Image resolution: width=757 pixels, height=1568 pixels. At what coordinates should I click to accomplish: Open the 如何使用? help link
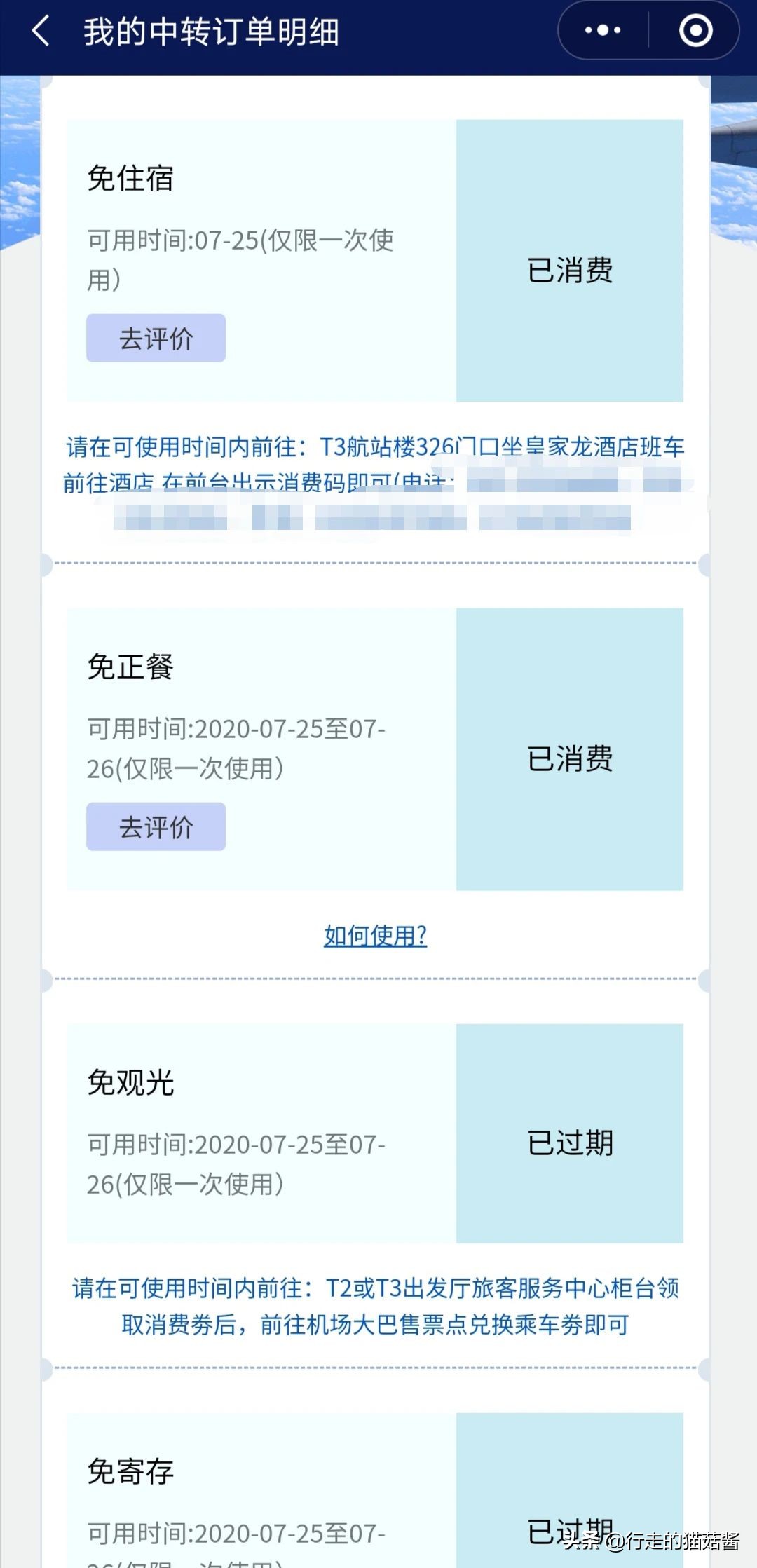click(376, 935)
